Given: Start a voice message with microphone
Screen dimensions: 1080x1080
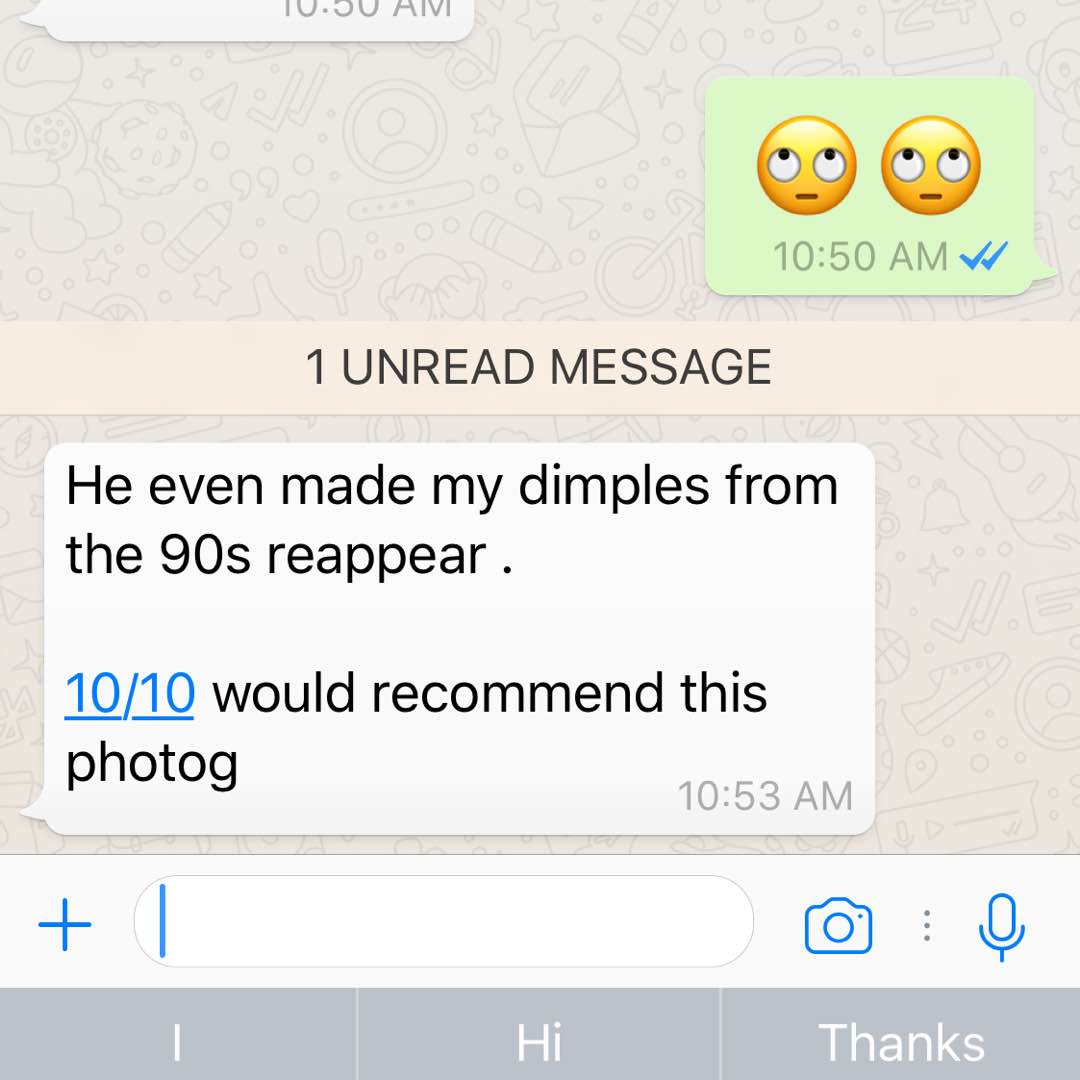Looking at the screenshot, I should pos(1001,926).
